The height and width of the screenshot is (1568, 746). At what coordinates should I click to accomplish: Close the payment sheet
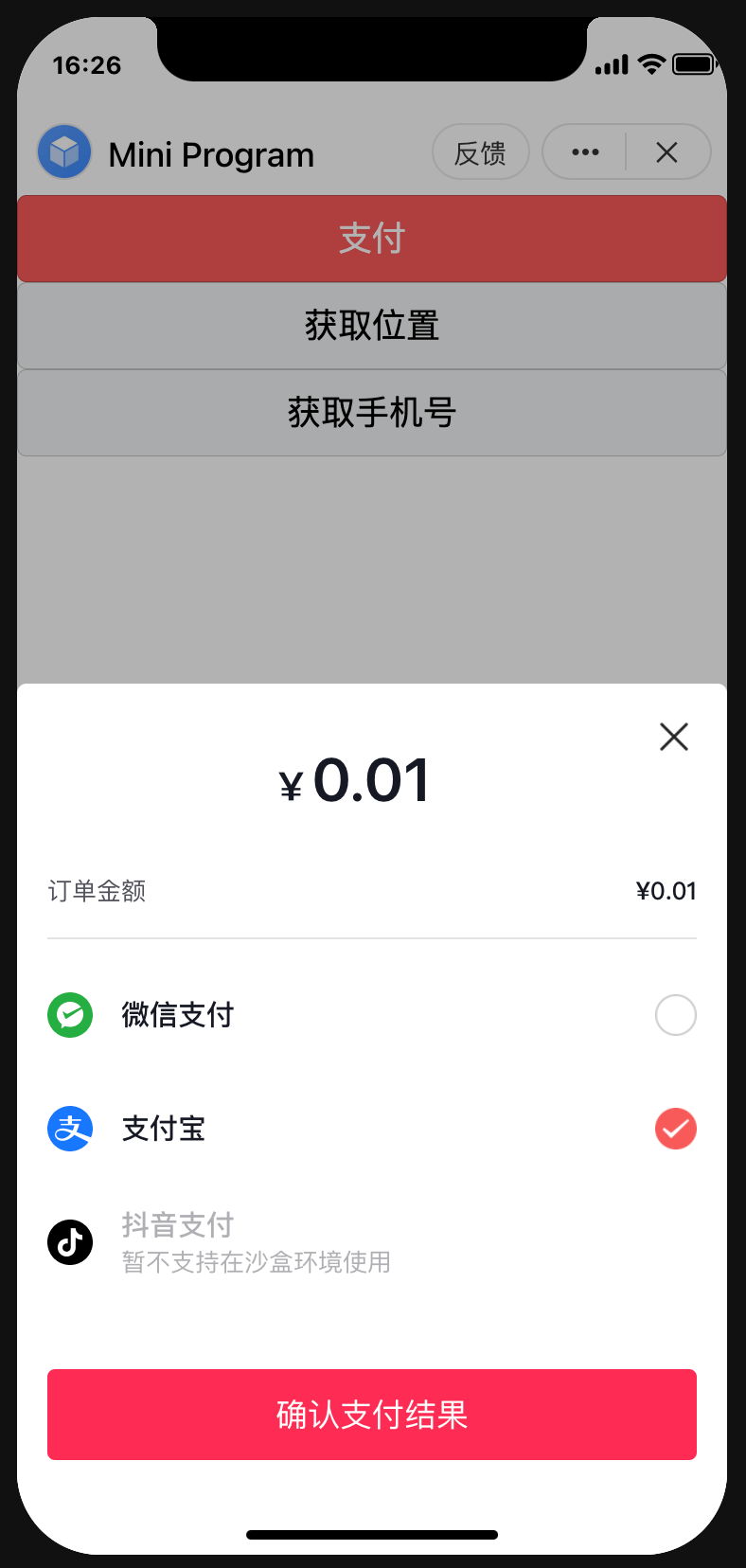674,737
